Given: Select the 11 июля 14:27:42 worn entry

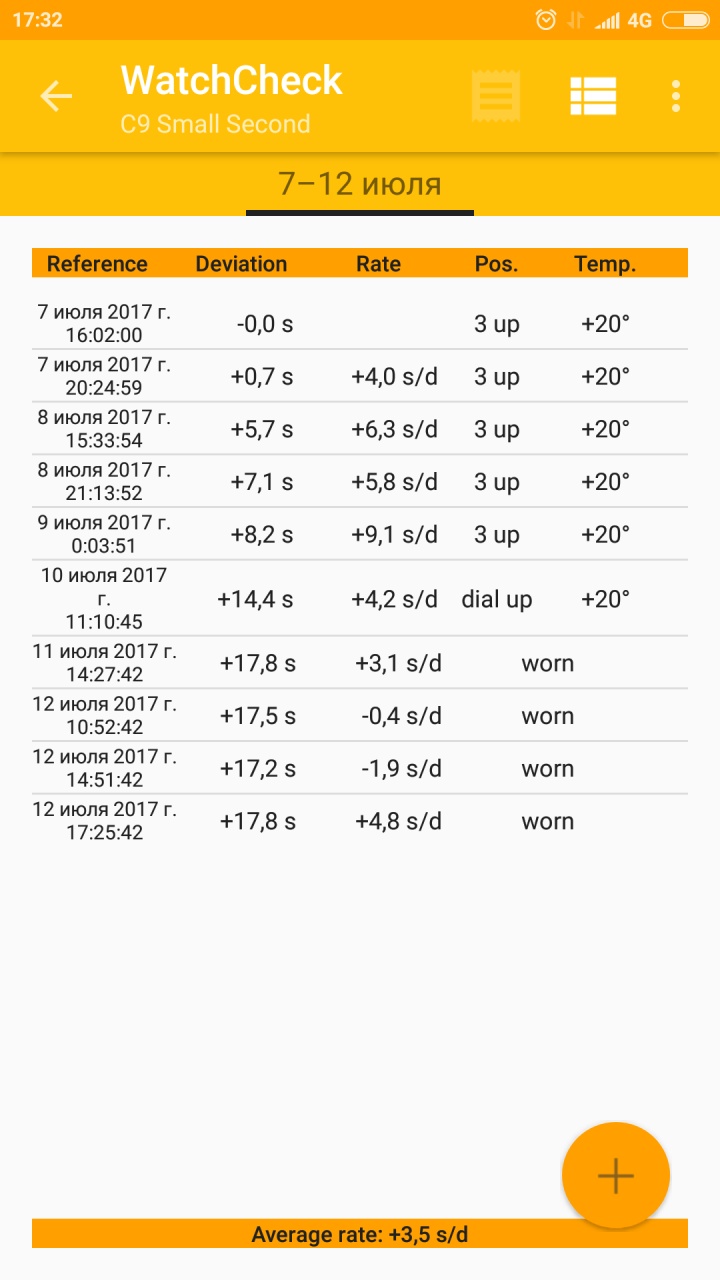Looking at the screenshot, I should click(360, 663).
